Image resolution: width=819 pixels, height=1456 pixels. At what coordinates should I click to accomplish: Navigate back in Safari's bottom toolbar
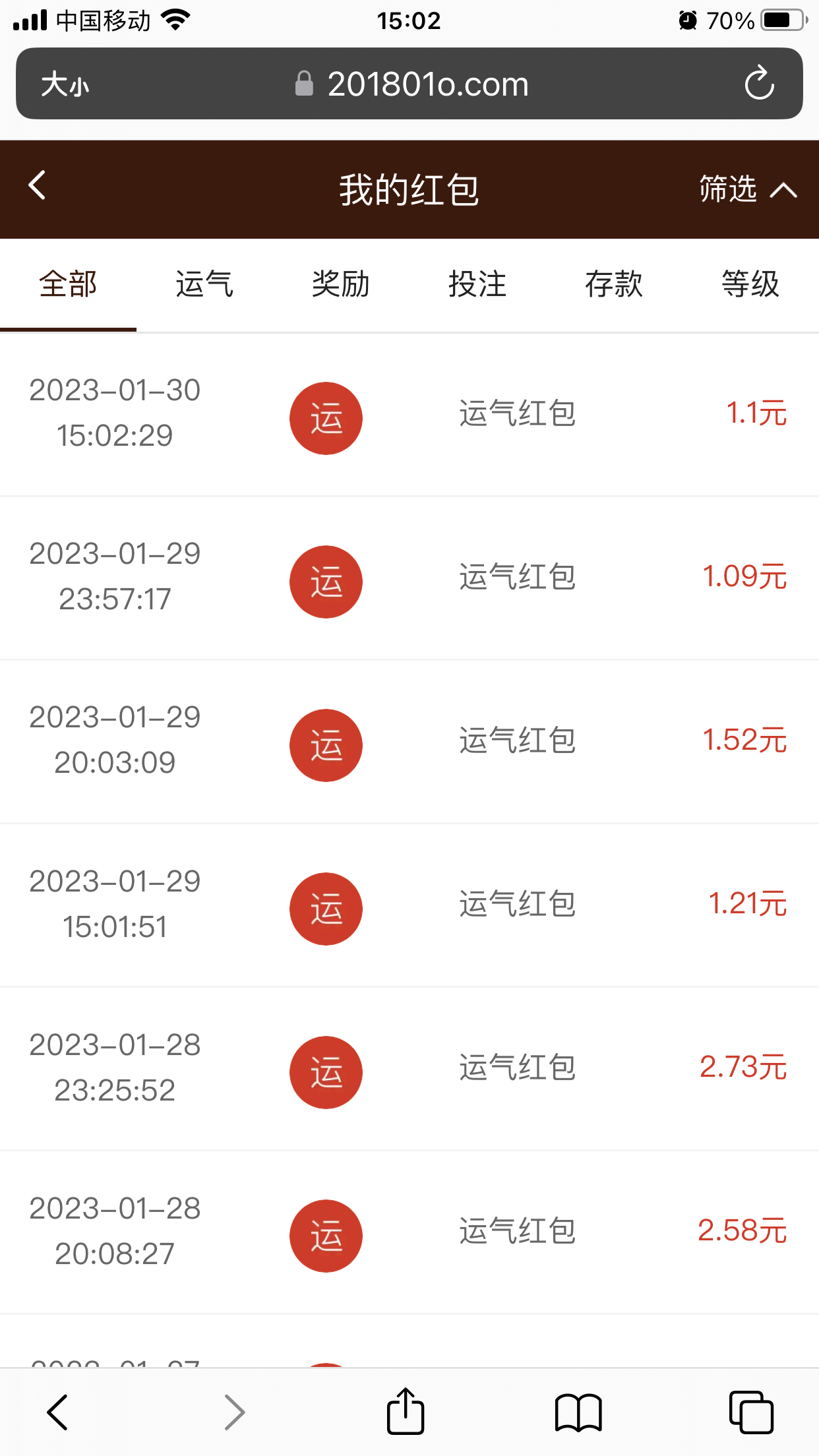pos(58,1412)
